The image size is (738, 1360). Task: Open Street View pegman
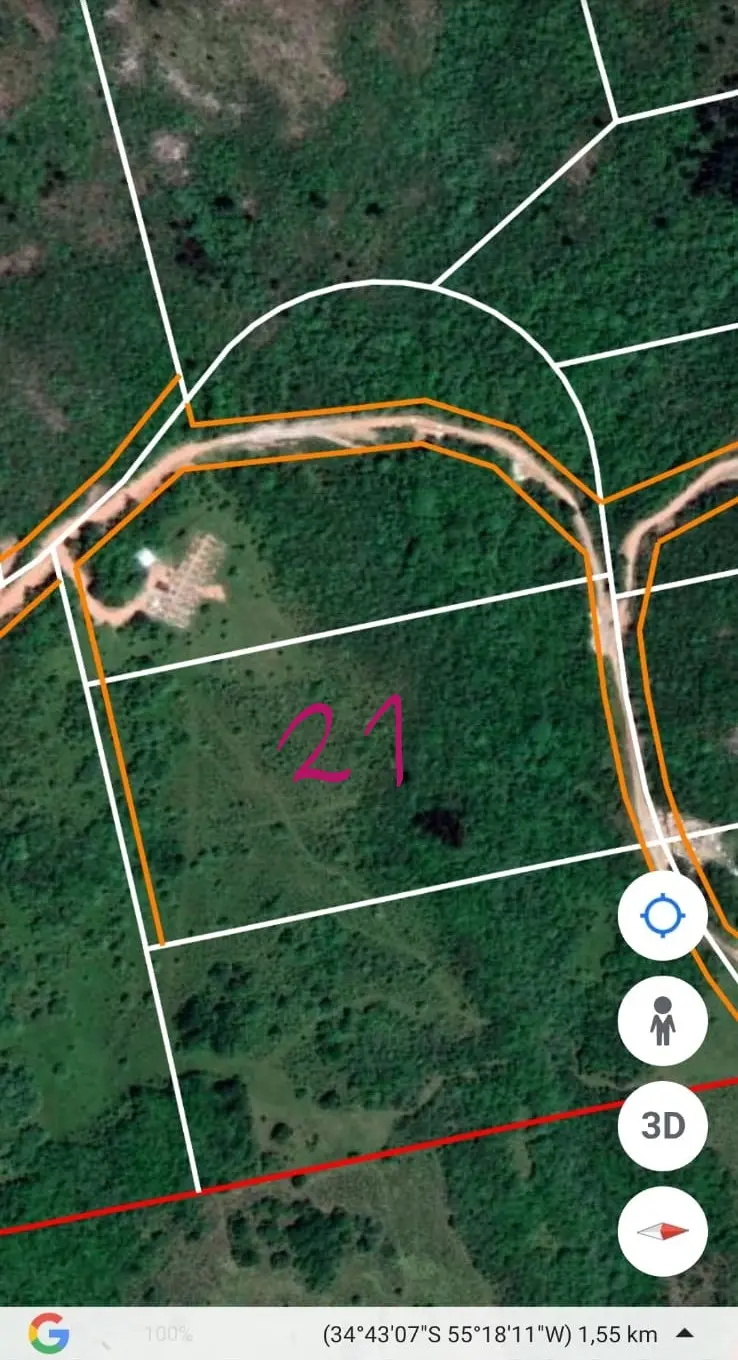pos(662,1021)
